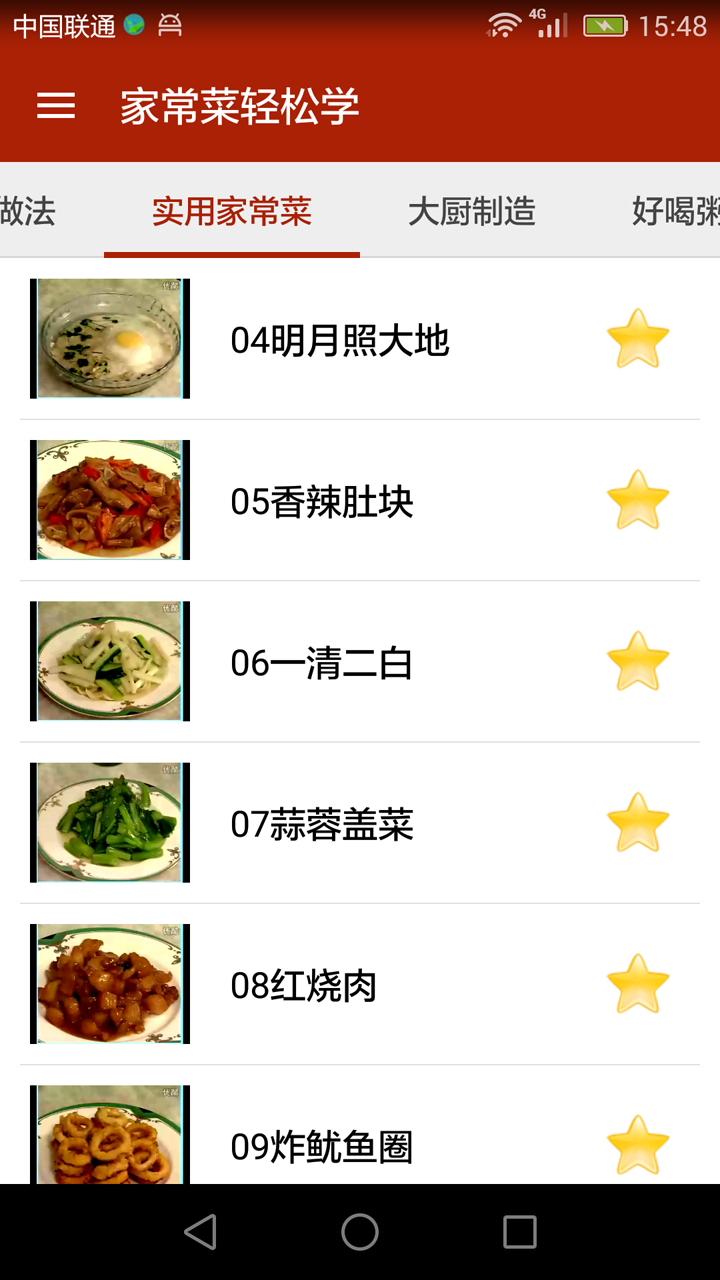Screen dimensions: 720x1280
Task: Star the 08红烧肉 recipe
Action: 638,983
